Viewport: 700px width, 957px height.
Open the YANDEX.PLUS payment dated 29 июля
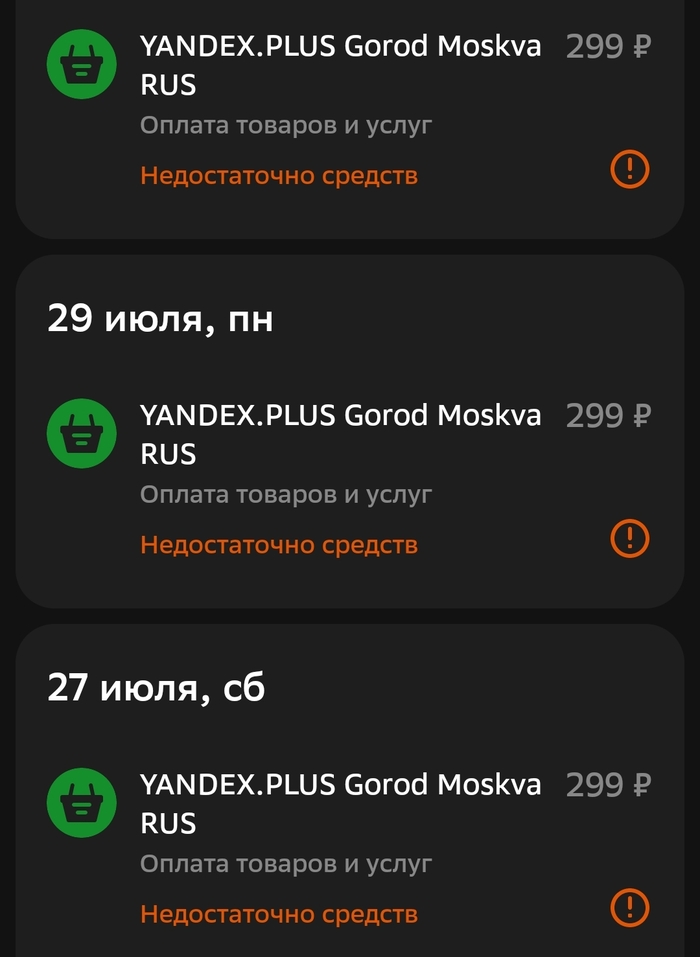click(x=340, y=434)
